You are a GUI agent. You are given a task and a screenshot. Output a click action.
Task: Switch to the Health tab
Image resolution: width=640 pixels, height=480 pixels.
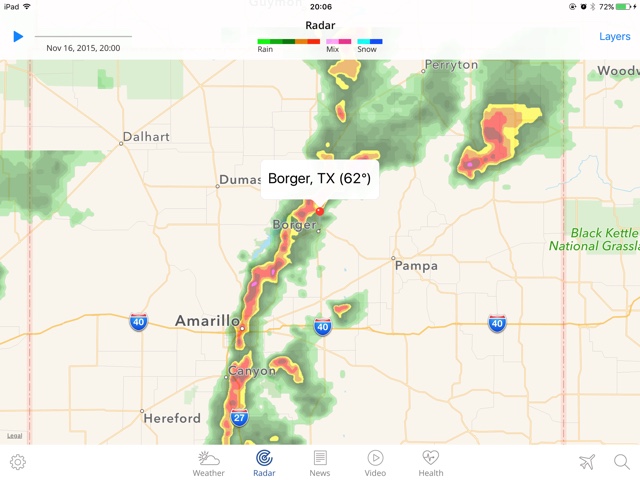click(431, 464)
